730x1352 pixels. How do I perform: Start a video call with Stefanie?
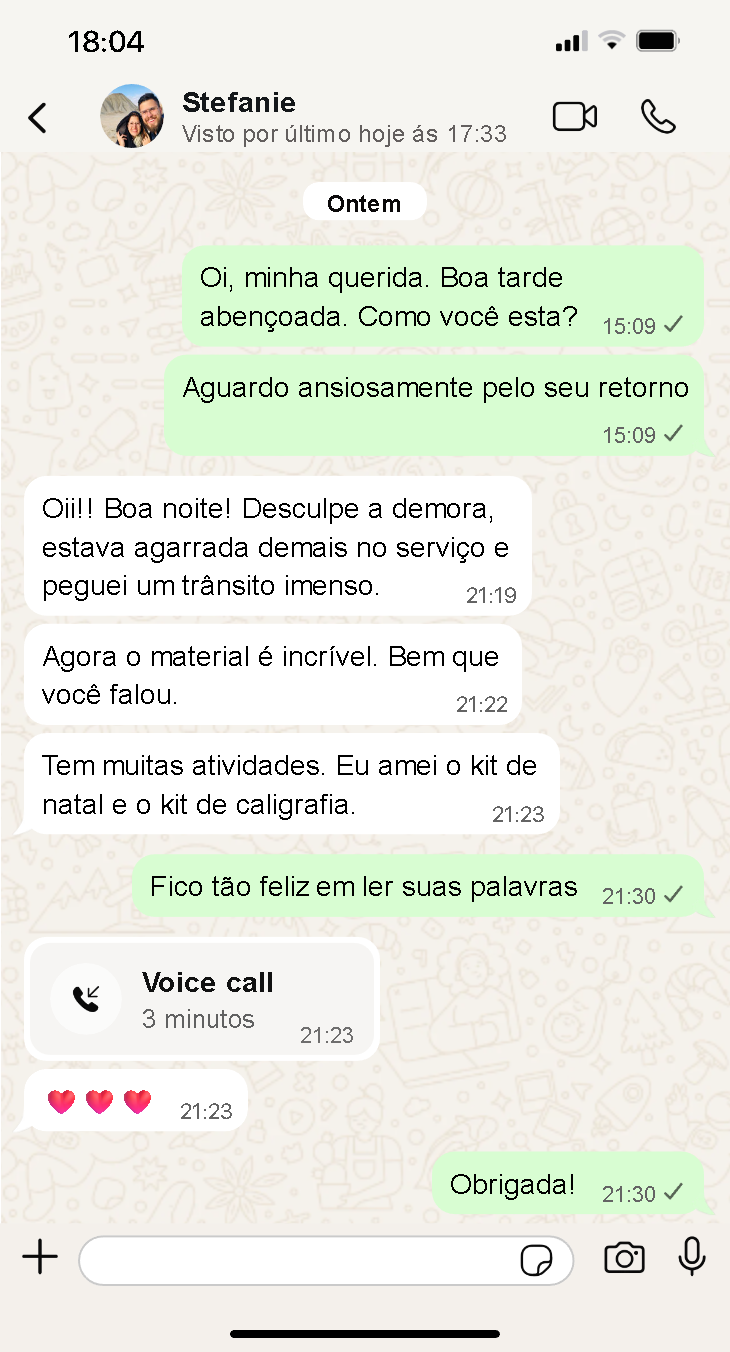575,117
